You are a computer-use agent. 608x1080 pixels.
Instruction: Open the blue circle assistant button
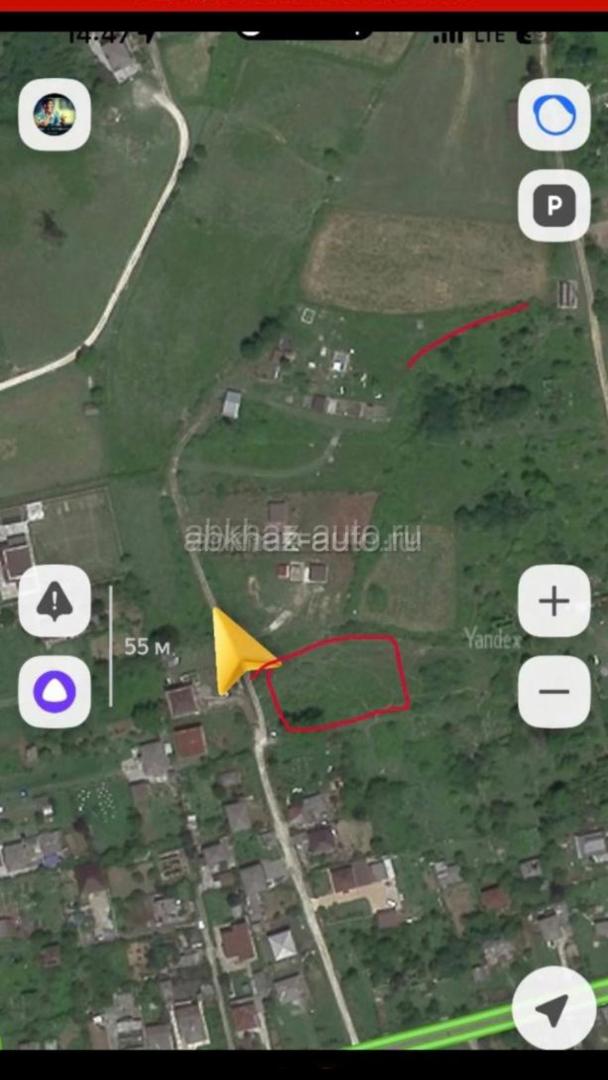pyautogui.click(x=554, y=115)
